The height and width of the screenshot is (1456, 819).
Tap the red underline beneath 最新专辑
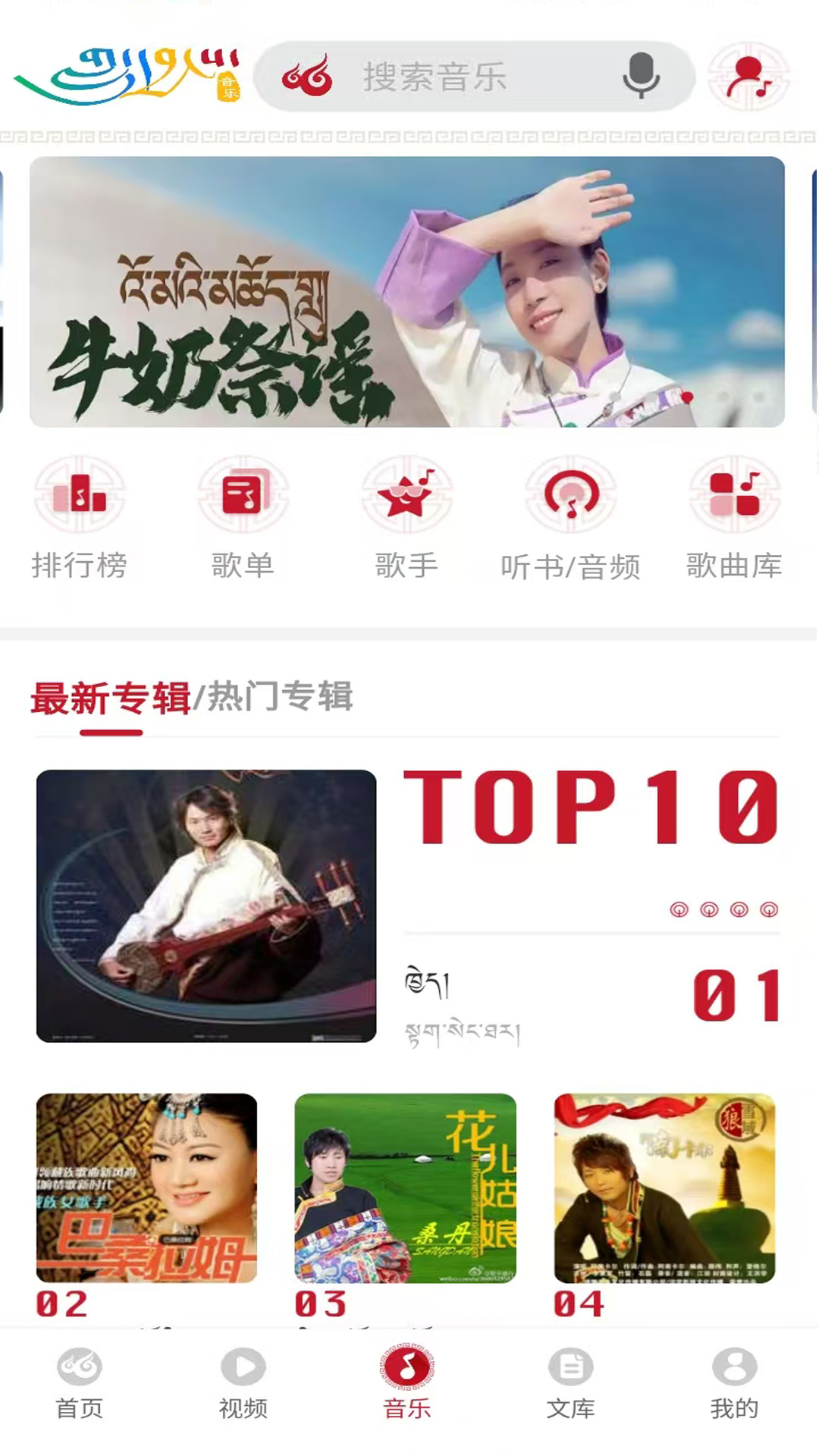[111, 733]
